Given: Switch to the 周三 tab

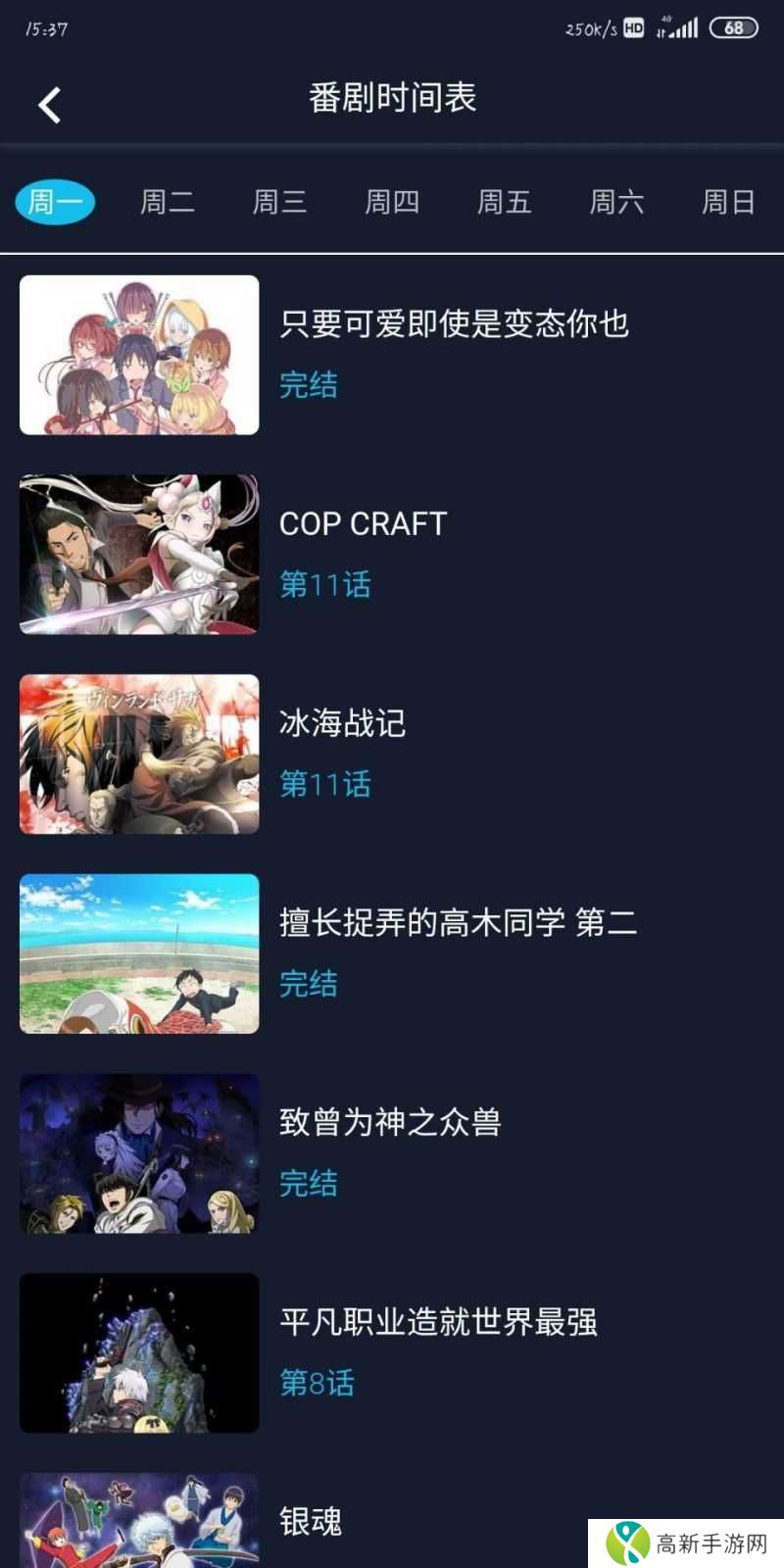Looking at the screenshot, I should pos(278,202).
